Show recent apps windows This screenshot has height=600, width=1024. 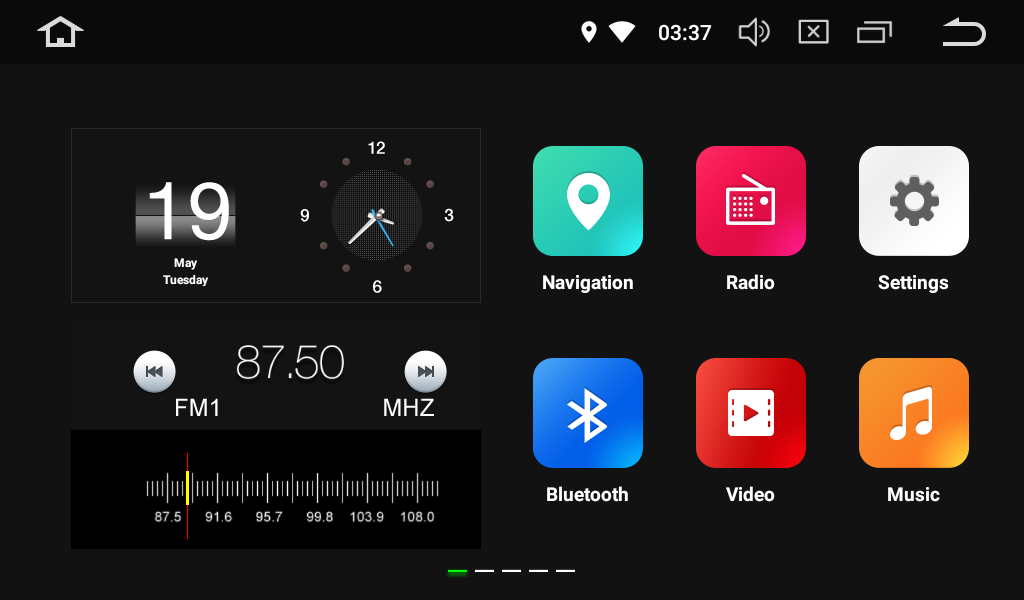tap(874, 33)
